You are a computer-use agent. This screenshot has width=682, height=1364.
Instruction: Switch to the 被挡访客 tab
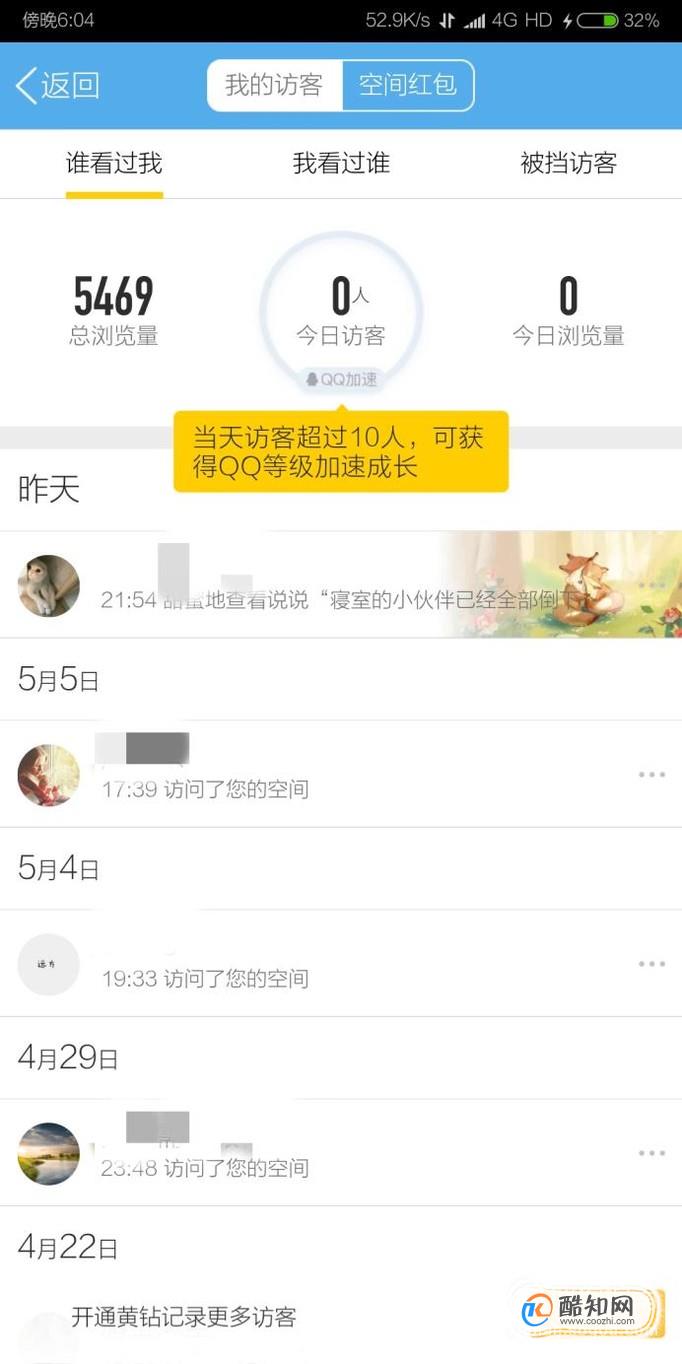click(568, 164)
